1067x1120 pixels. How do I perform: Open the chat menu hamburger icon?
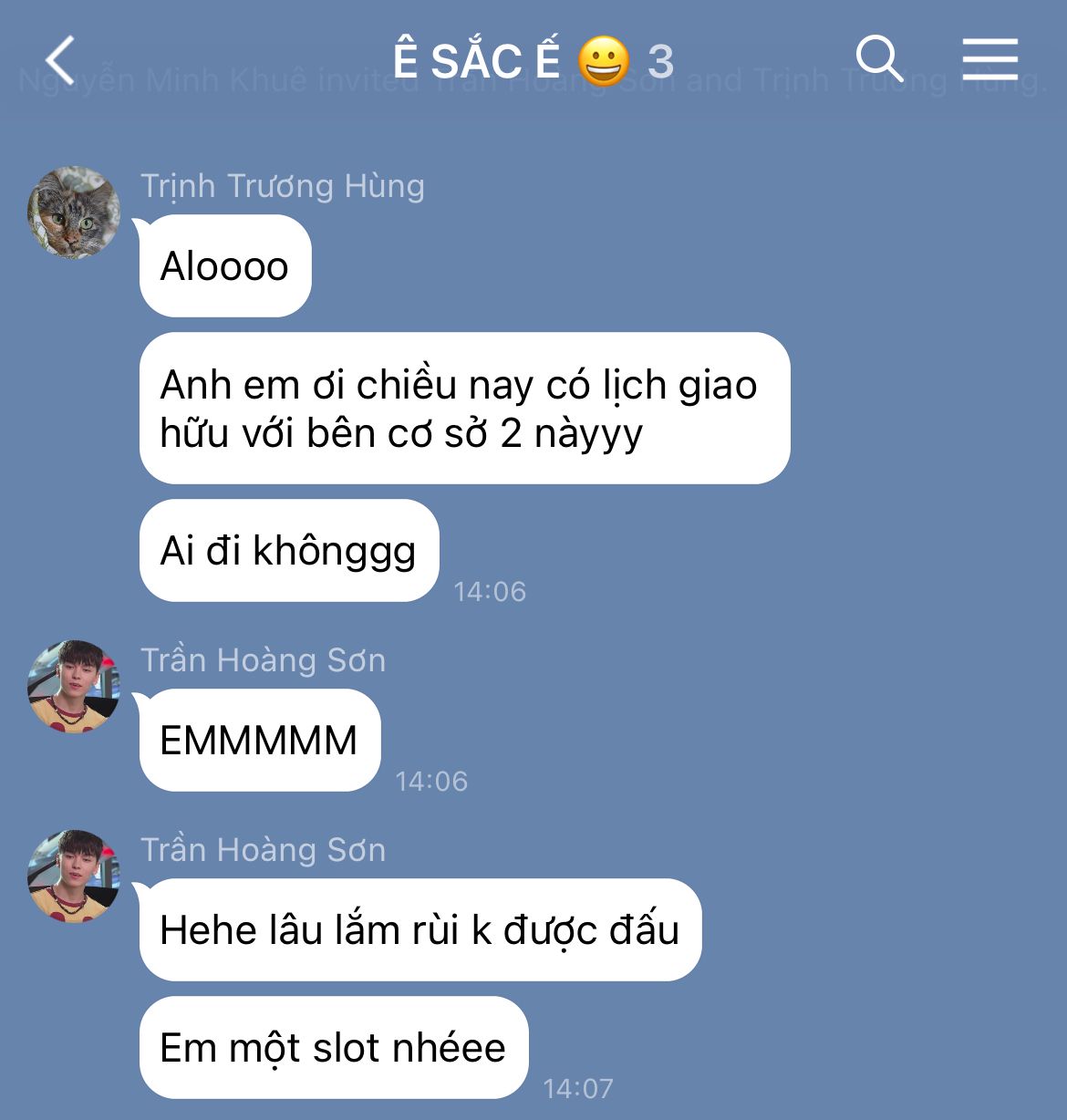click(x=989, y=59)
